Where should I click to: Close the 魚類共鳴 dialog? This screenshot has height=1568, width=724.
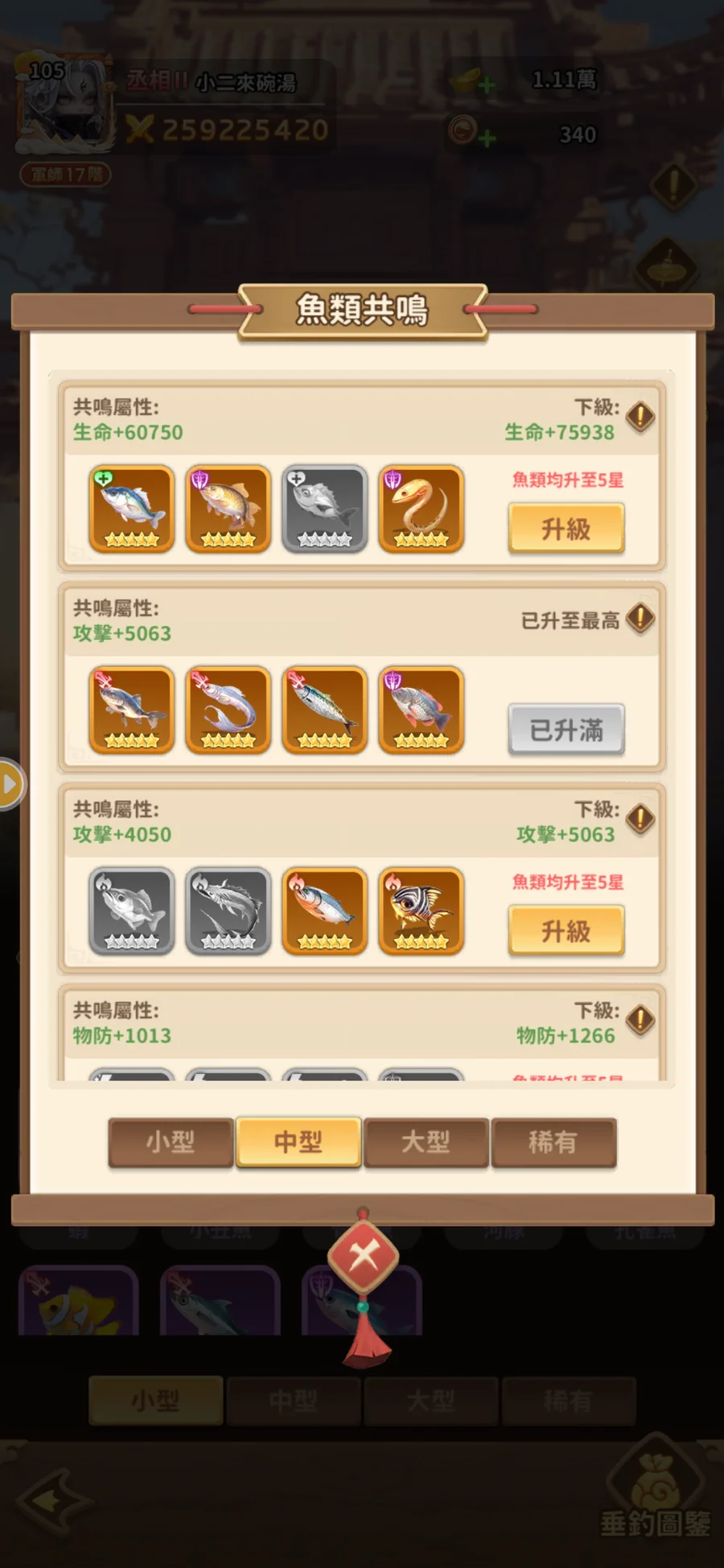tap(363, 1256)
